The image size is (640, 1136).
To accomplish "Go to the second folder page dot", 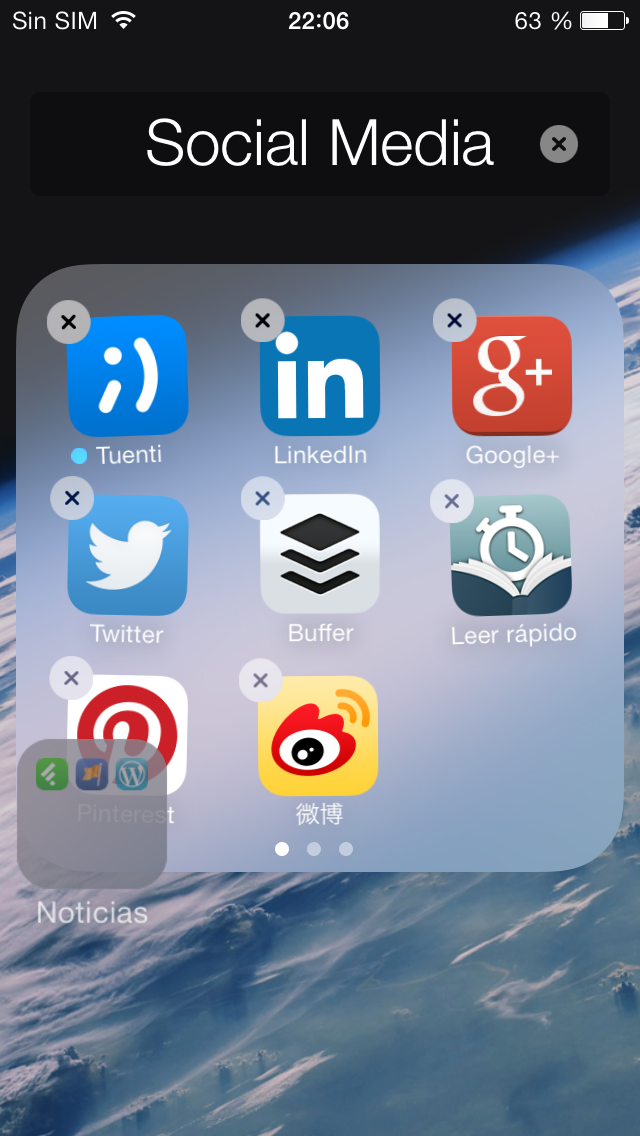I will [314, 848].
